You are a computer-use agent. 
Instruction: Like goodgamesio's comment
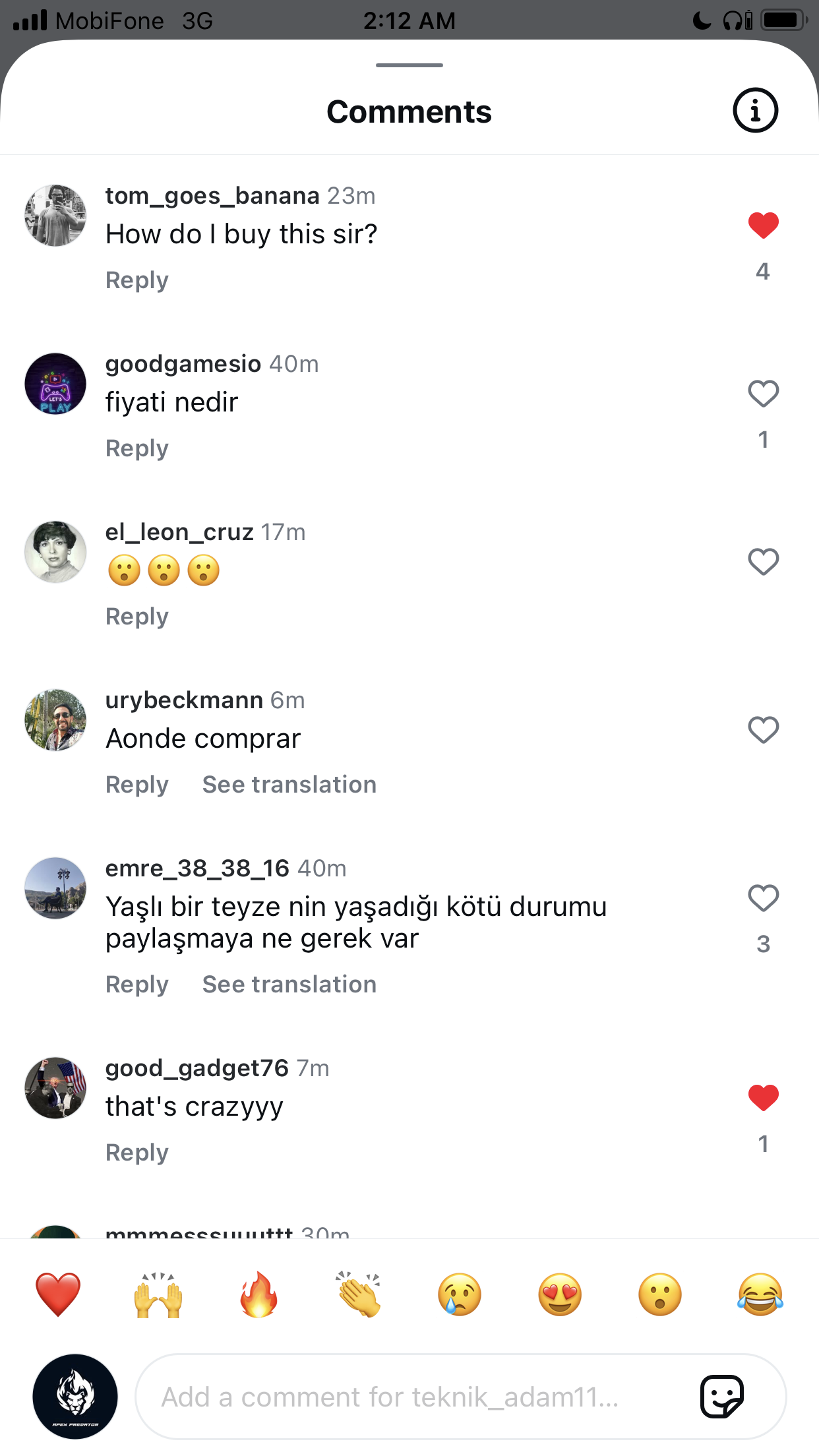coord(763,394)
